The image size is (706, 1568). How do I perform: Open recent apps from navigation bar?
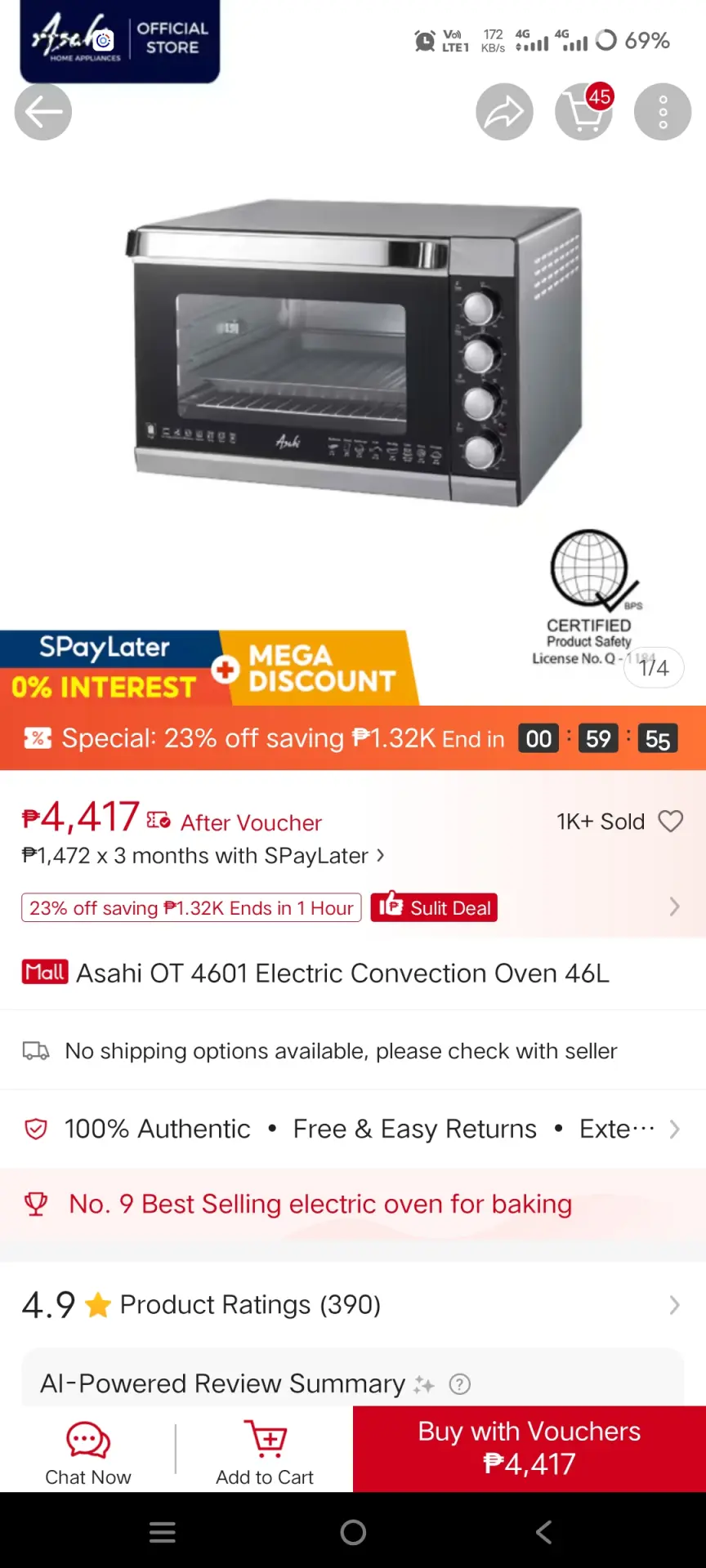coord(163,1532)
